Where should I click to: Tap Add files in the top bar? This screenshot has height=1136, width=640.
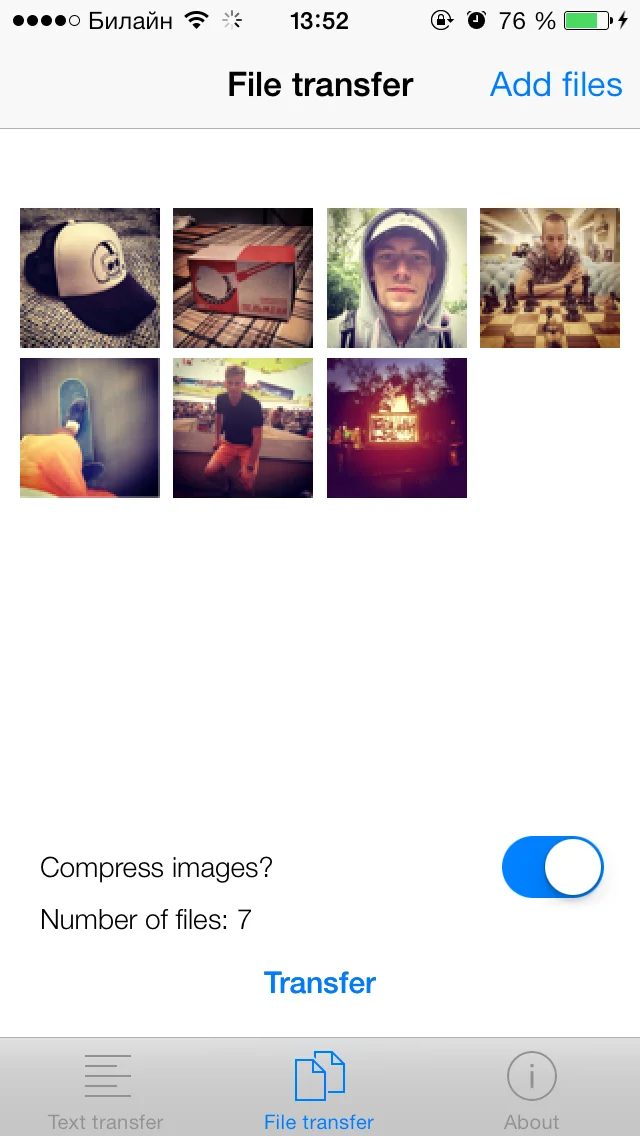[x=556, y=85]
